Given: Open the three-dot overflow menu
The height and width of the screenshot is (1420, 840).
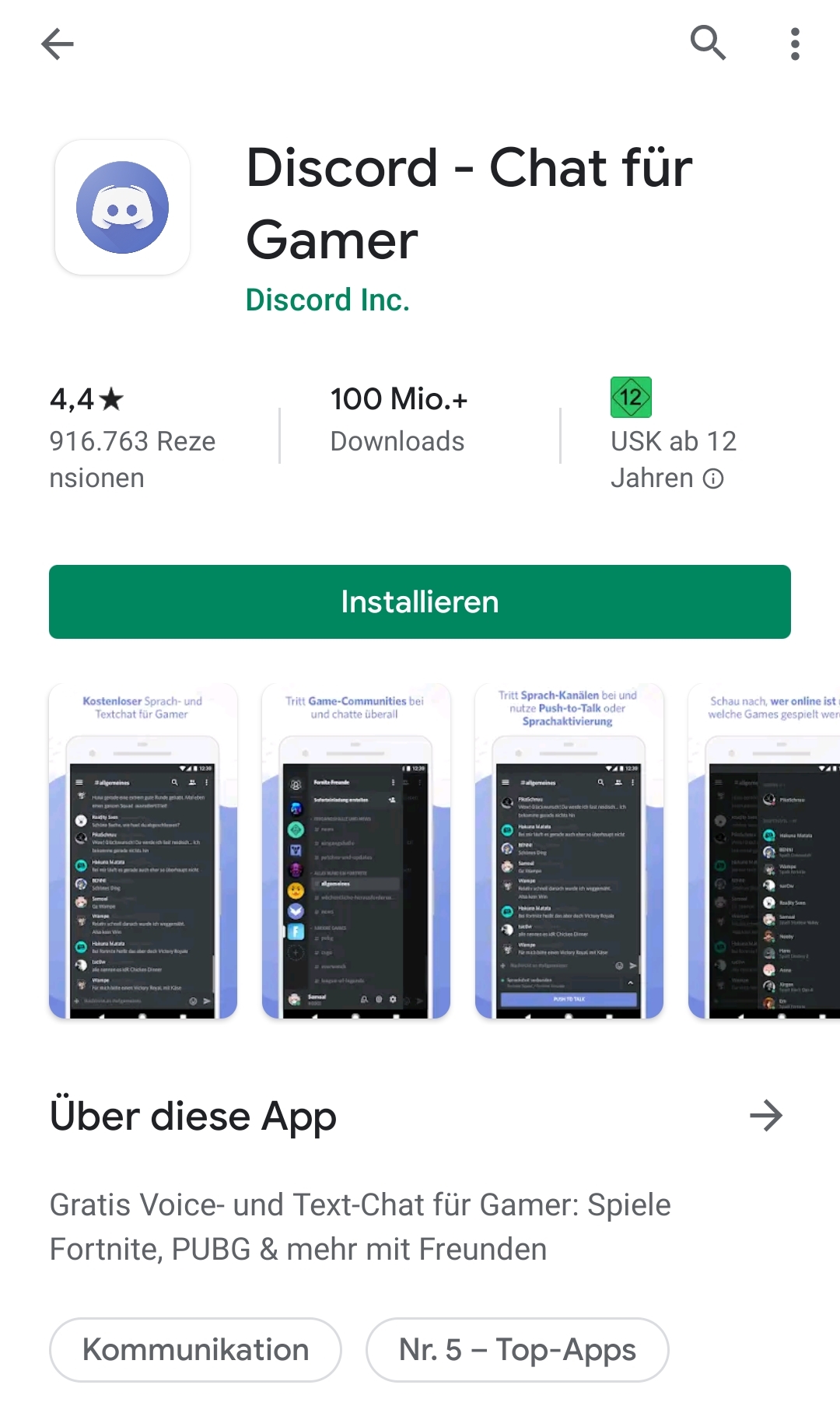Looking at the screenshot, I should (x=794, y=44).
